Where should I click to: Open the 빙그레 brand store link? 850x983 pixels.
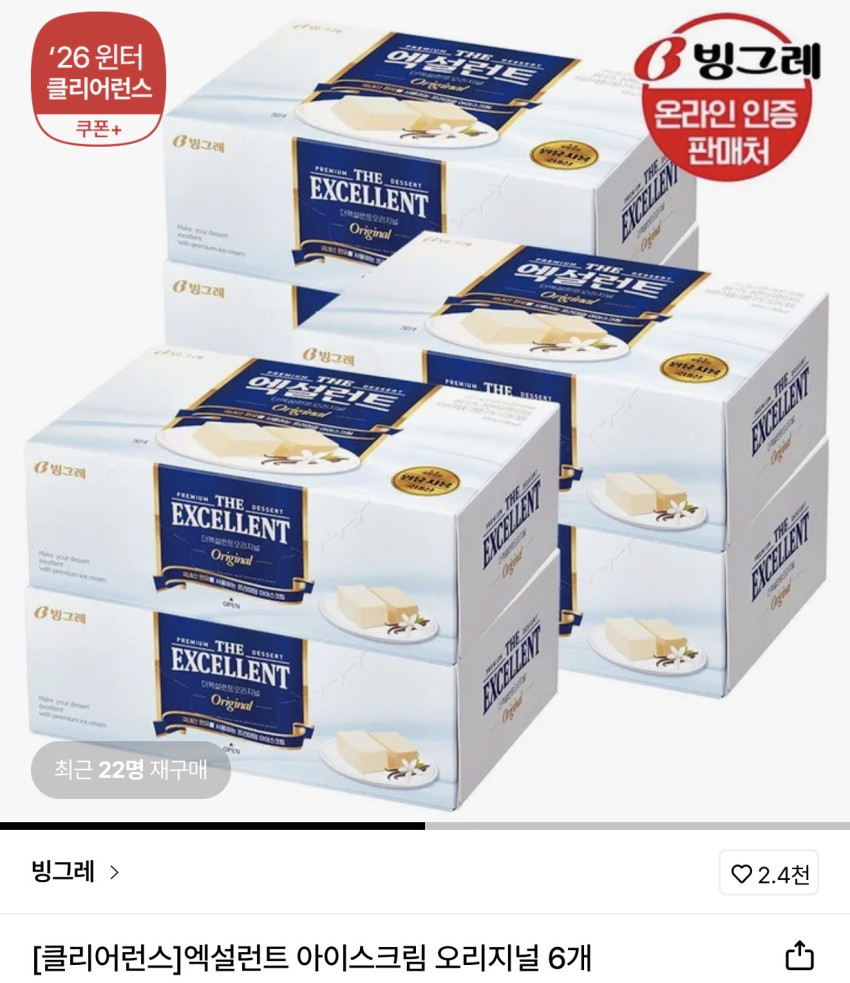pyautogui.click(x=75, y=872)
